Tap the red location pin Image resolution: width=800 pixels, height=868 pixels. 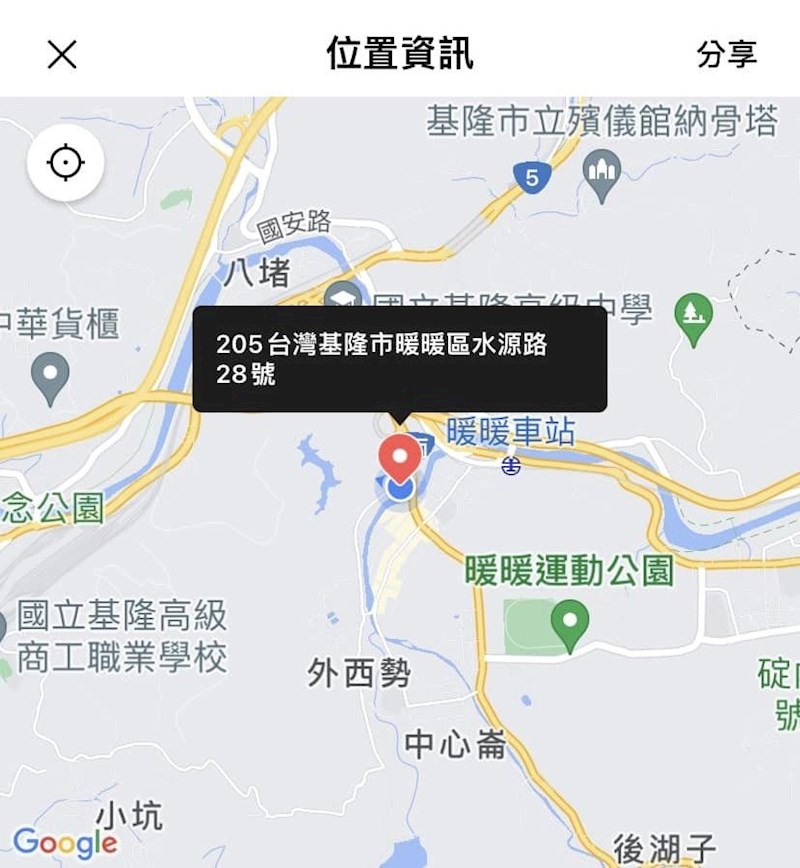[401, 460]
